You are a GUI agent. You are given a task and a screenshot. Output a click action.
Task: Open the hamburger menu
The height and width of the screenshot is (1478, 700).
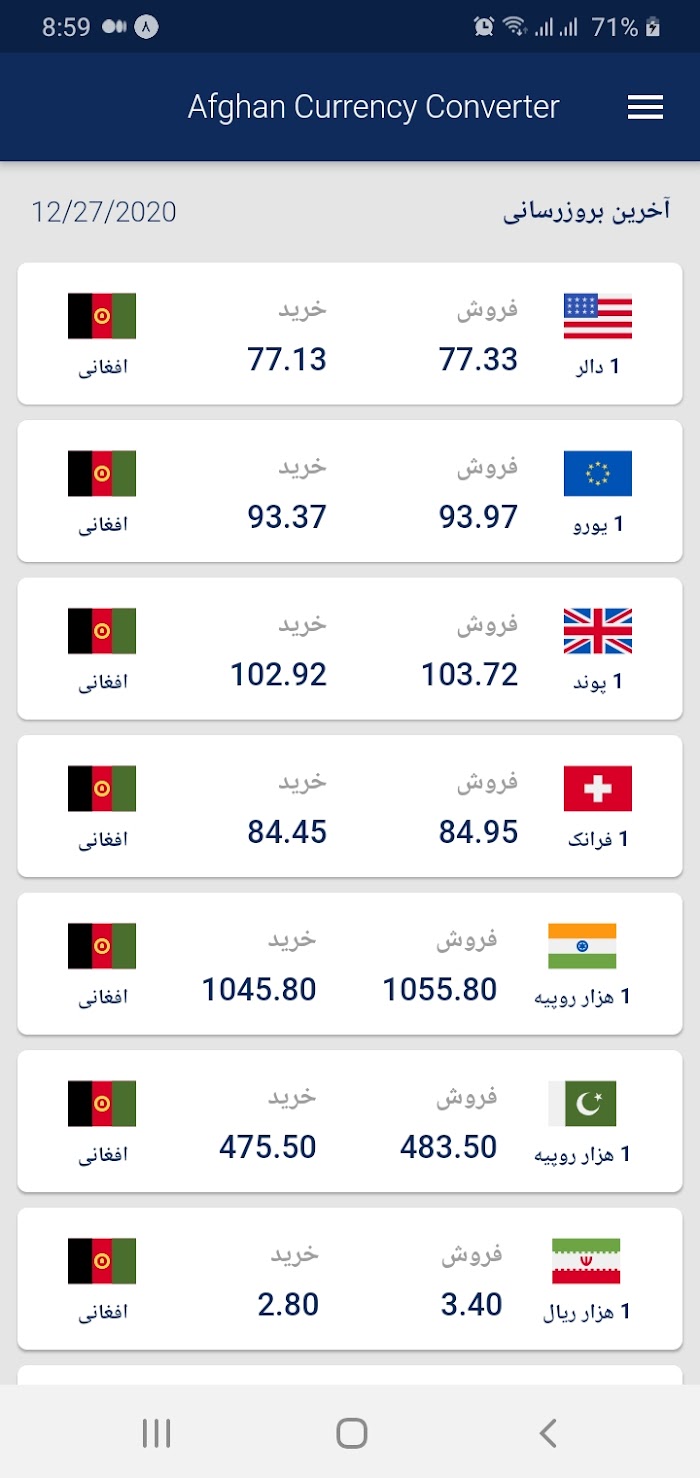(645, 108)
